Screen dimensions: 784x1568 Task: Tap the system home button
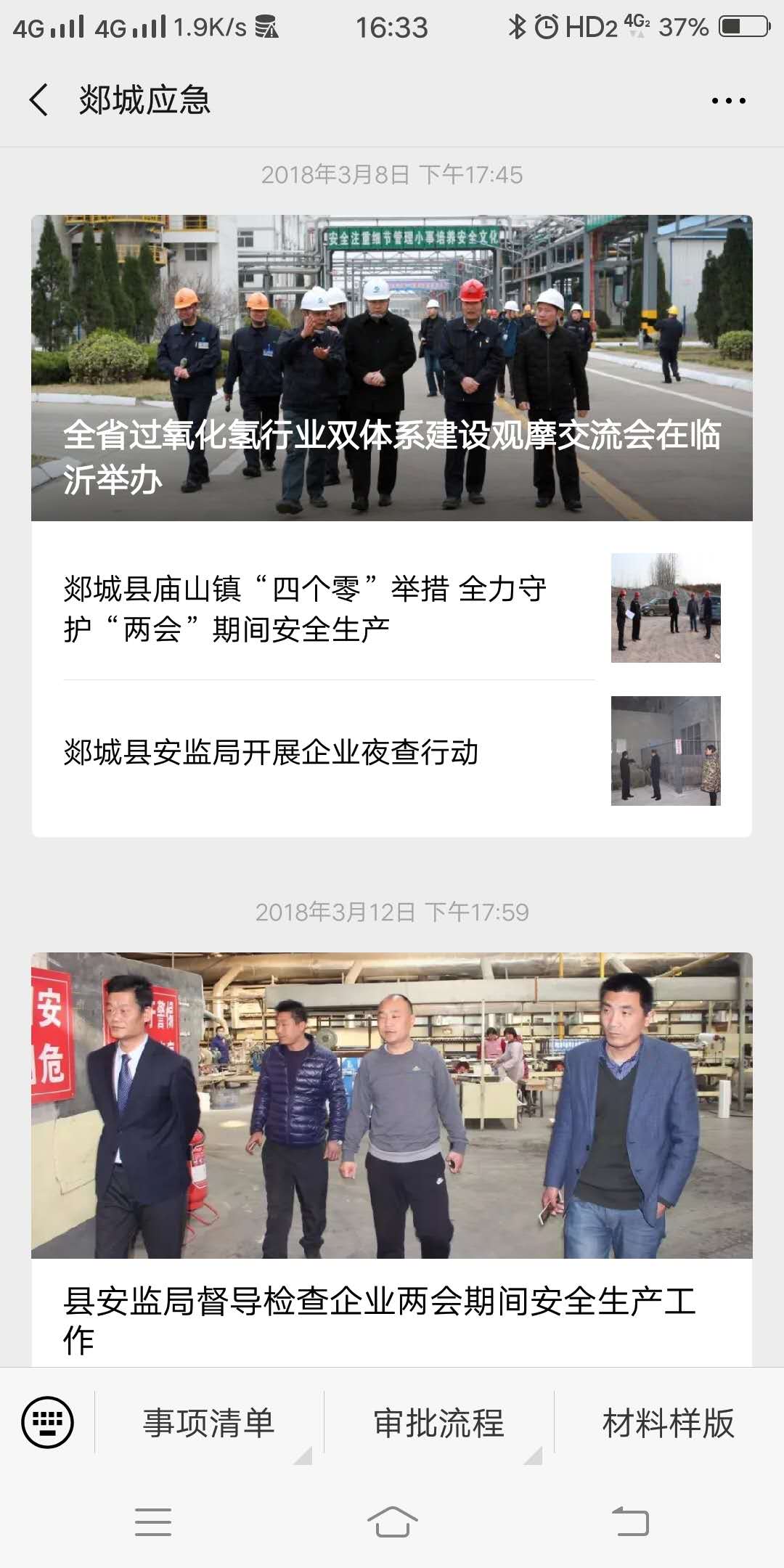pyautogui.click(x=392, y=1522)
